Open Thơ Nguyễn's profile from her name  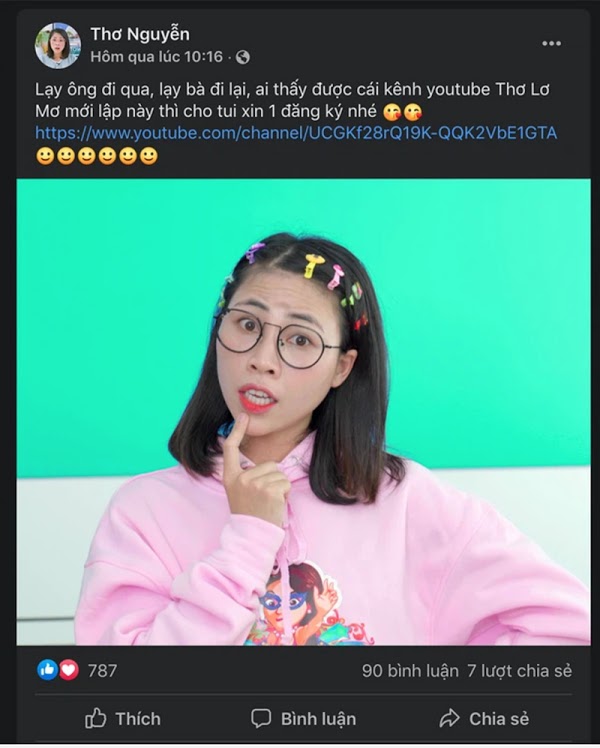click(x=139, y=34)
